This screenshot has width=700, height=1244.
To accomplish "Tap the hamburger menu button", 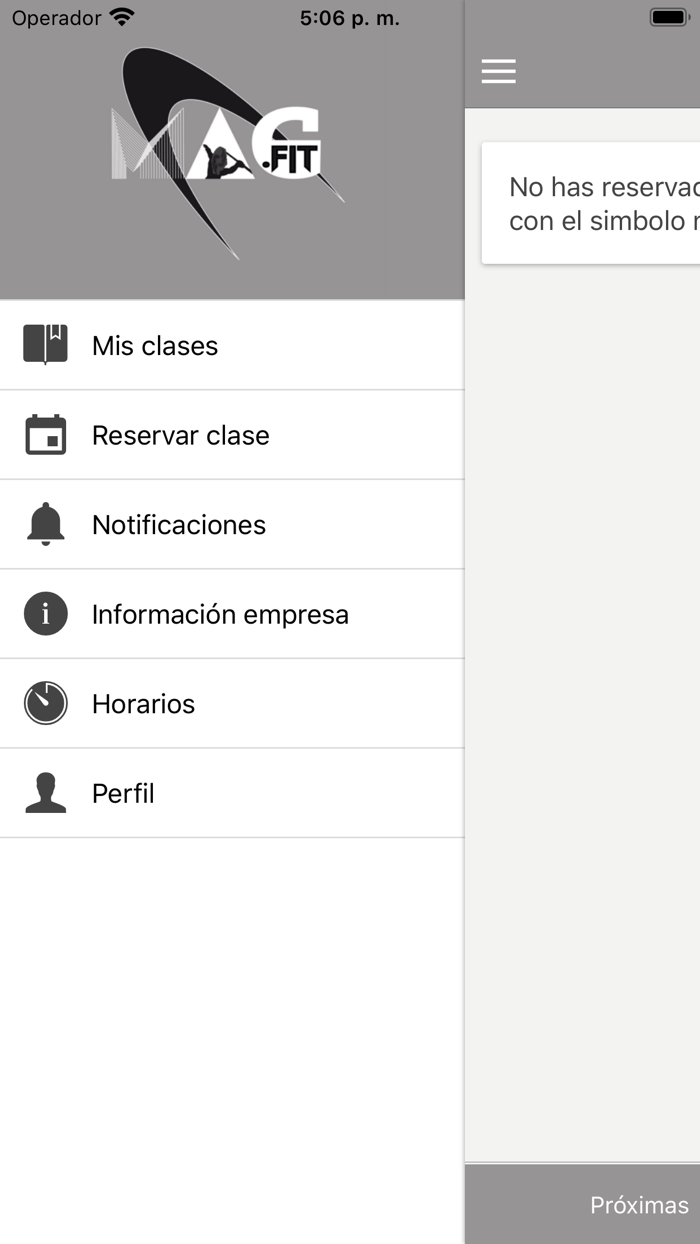I will [498, 71].
